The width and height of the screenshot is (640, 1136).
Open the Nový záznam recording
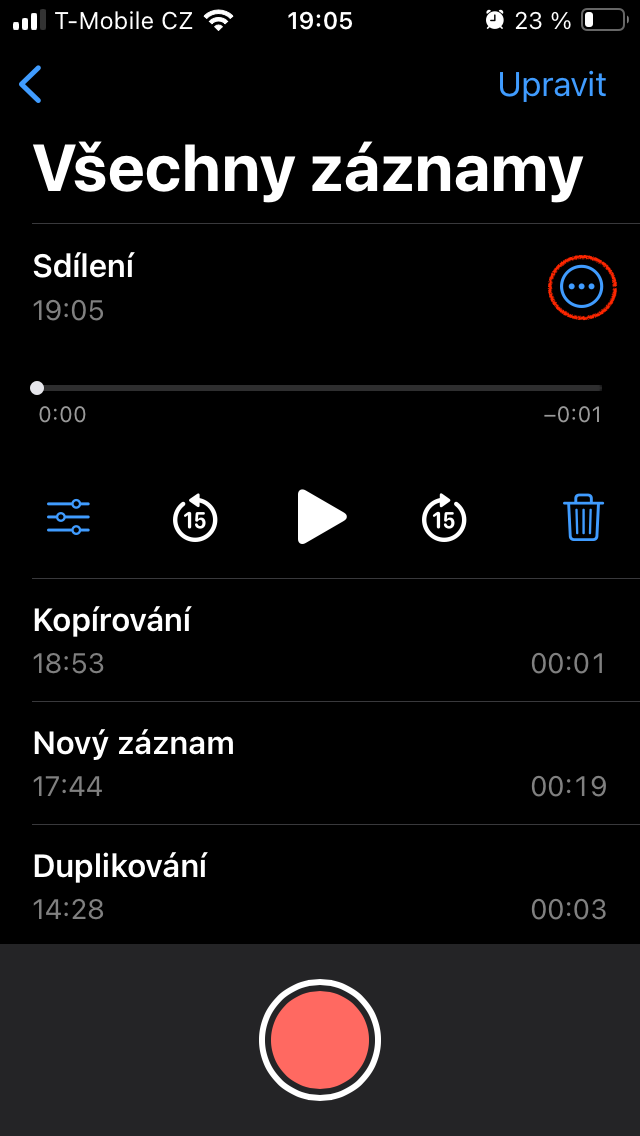[320, 763]
